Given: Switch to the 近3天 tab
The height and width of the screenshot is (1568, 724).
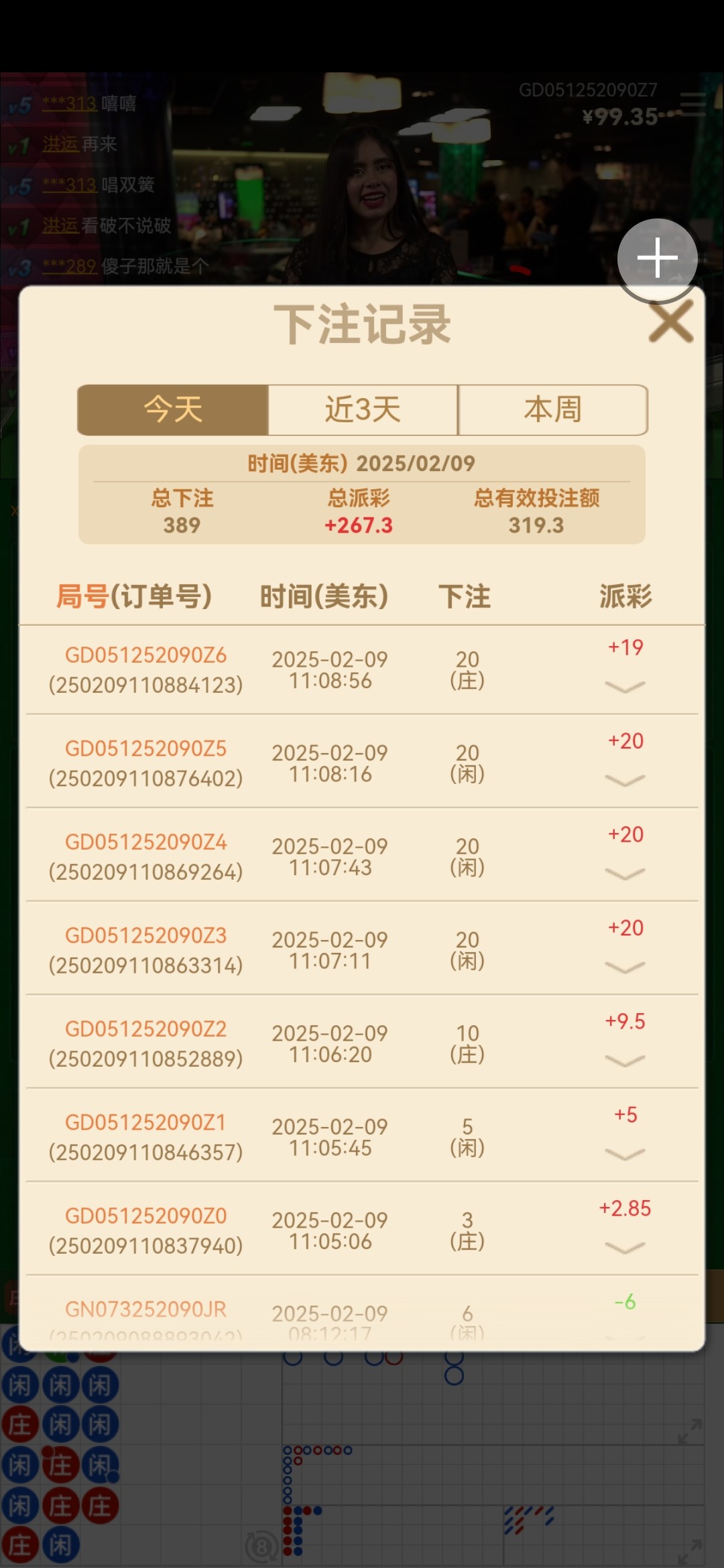Looking at the screenshot, I should 363,409.
